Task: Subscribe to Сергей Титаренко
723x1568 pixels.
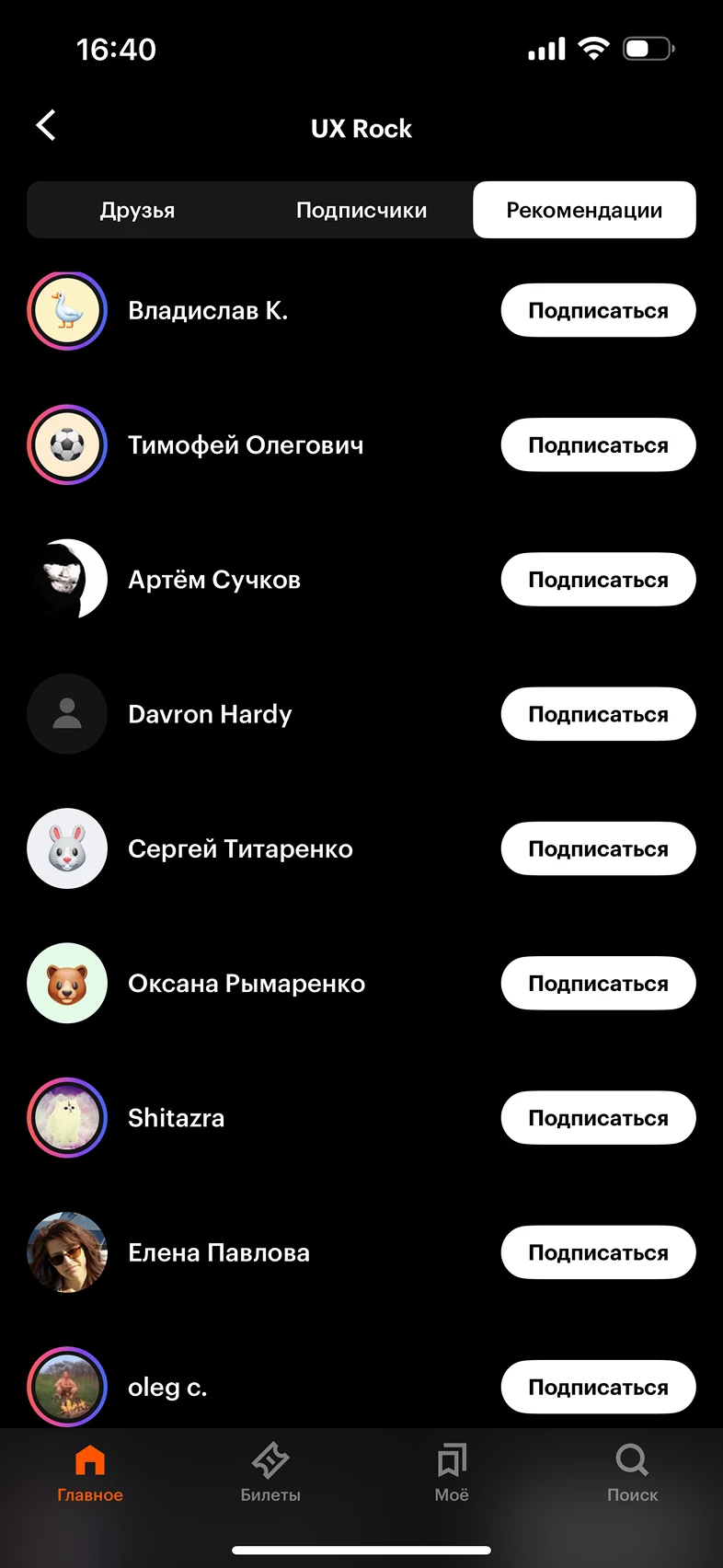Action: pos(598,848)
